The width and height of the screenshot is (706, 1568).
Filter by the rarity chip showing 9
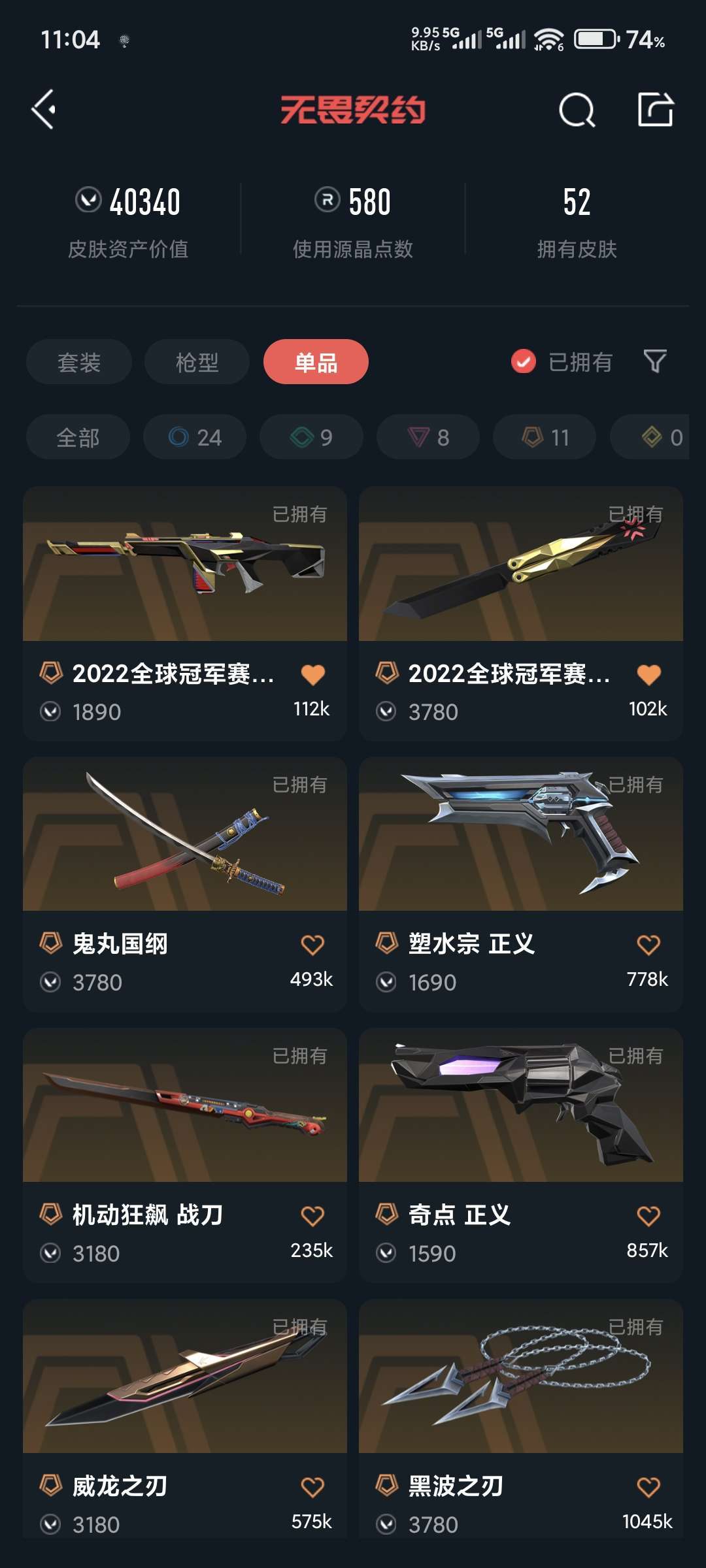pyautogui.click(x=311, y=437)
